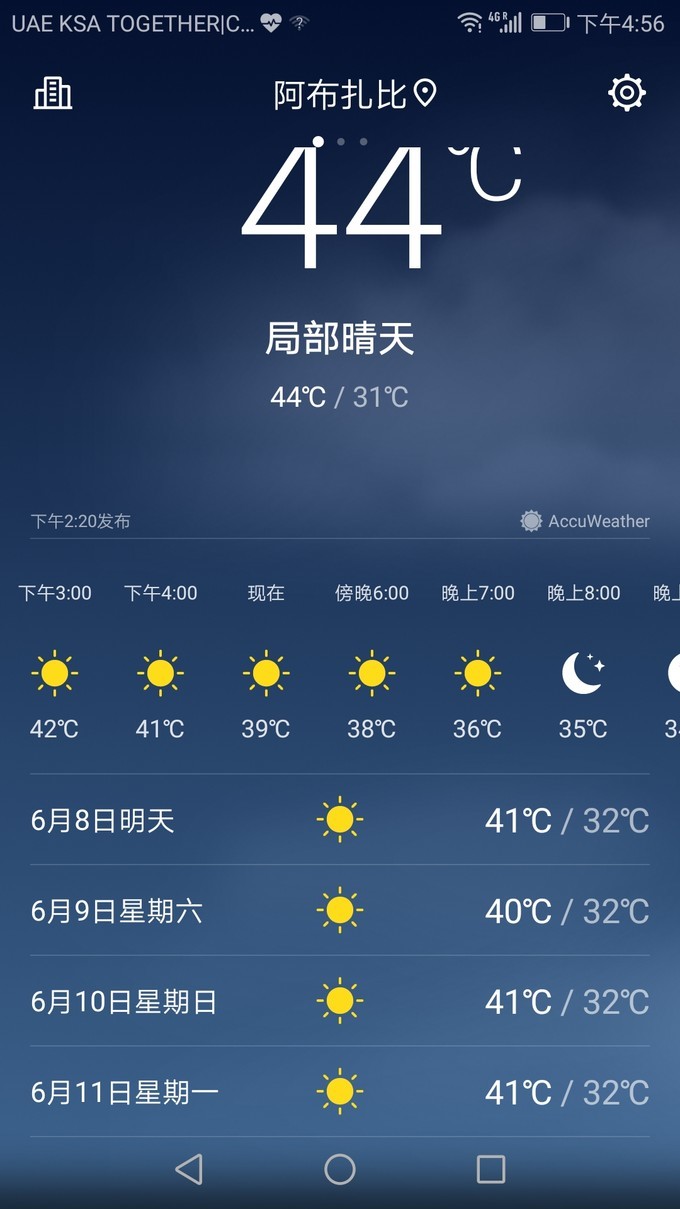Open the recent apps overview
This screenshot has height=1209, width=680.
pyautogui.click(x=491, y=1169)
